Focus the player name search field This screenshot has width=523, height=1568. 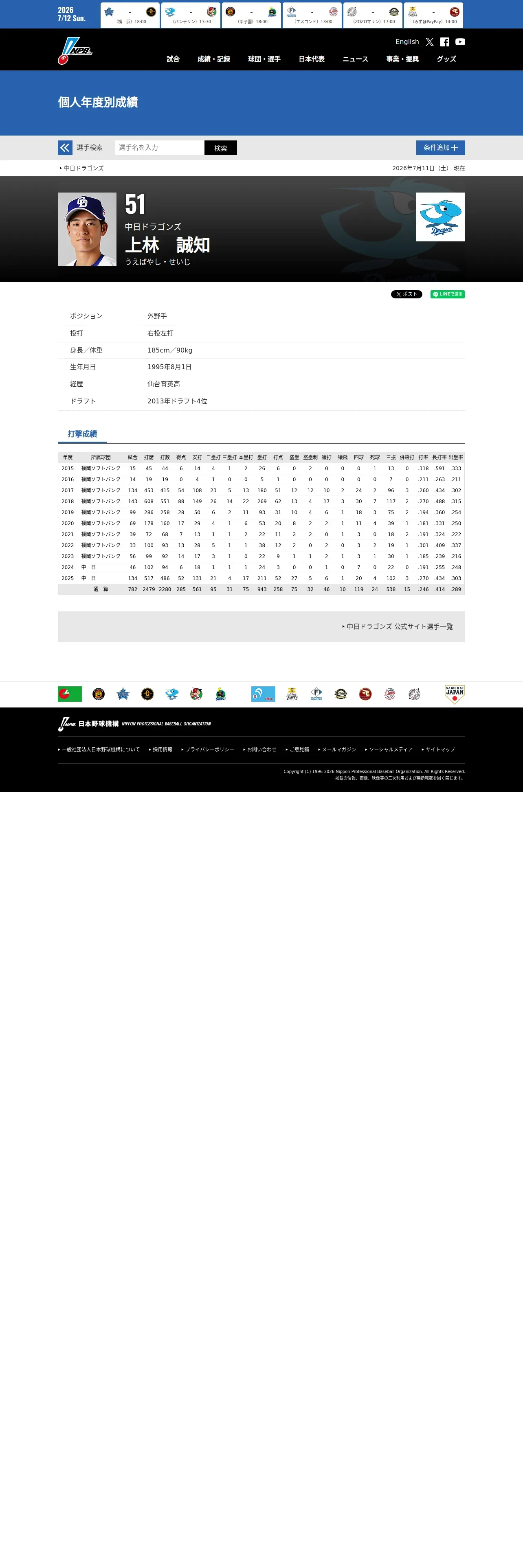(160, 148)
